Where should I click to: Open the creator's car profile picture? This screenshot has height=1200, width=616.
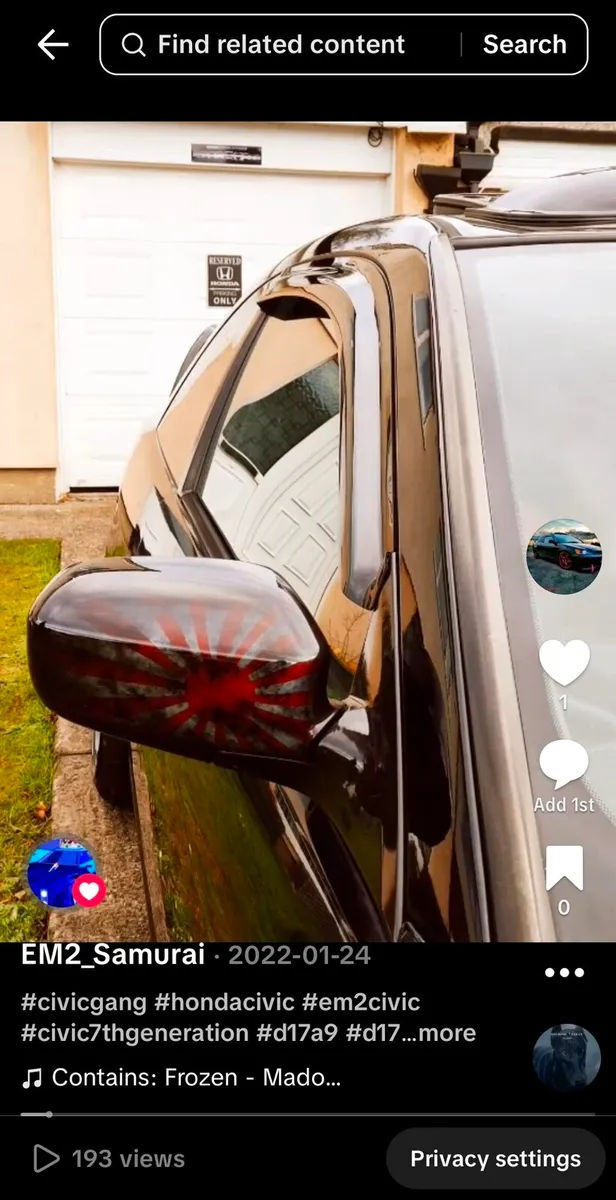[563, 556]
